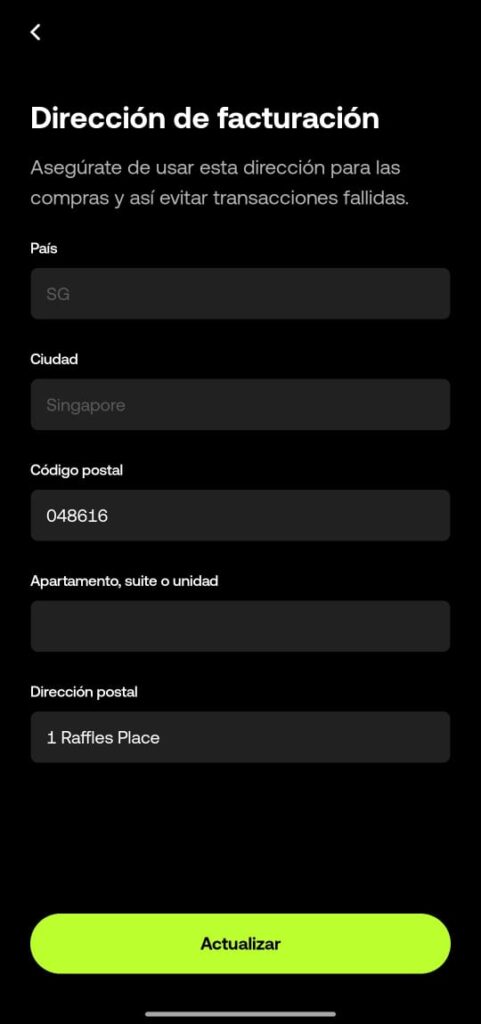This screenshot has height=1024, width=481.
Task: Edit the Dirección postal field
Action: coord(240,737)
